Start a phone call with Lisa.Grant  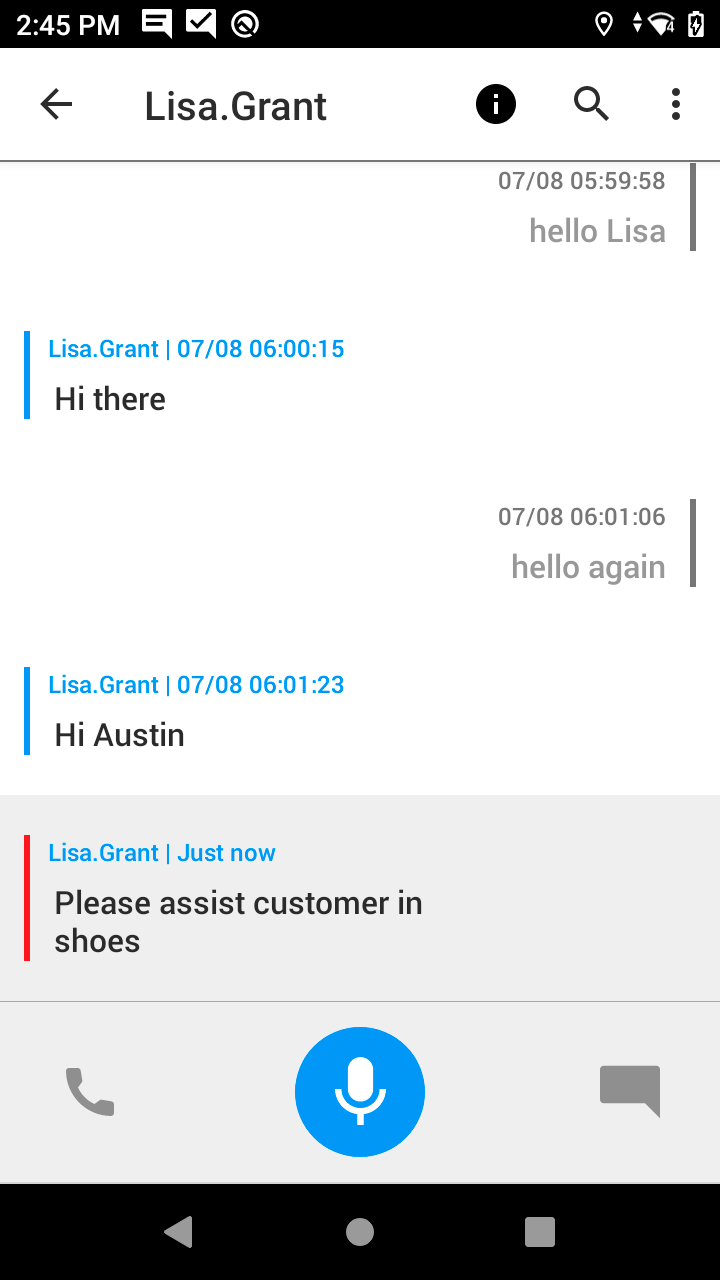pos(90,1091)
